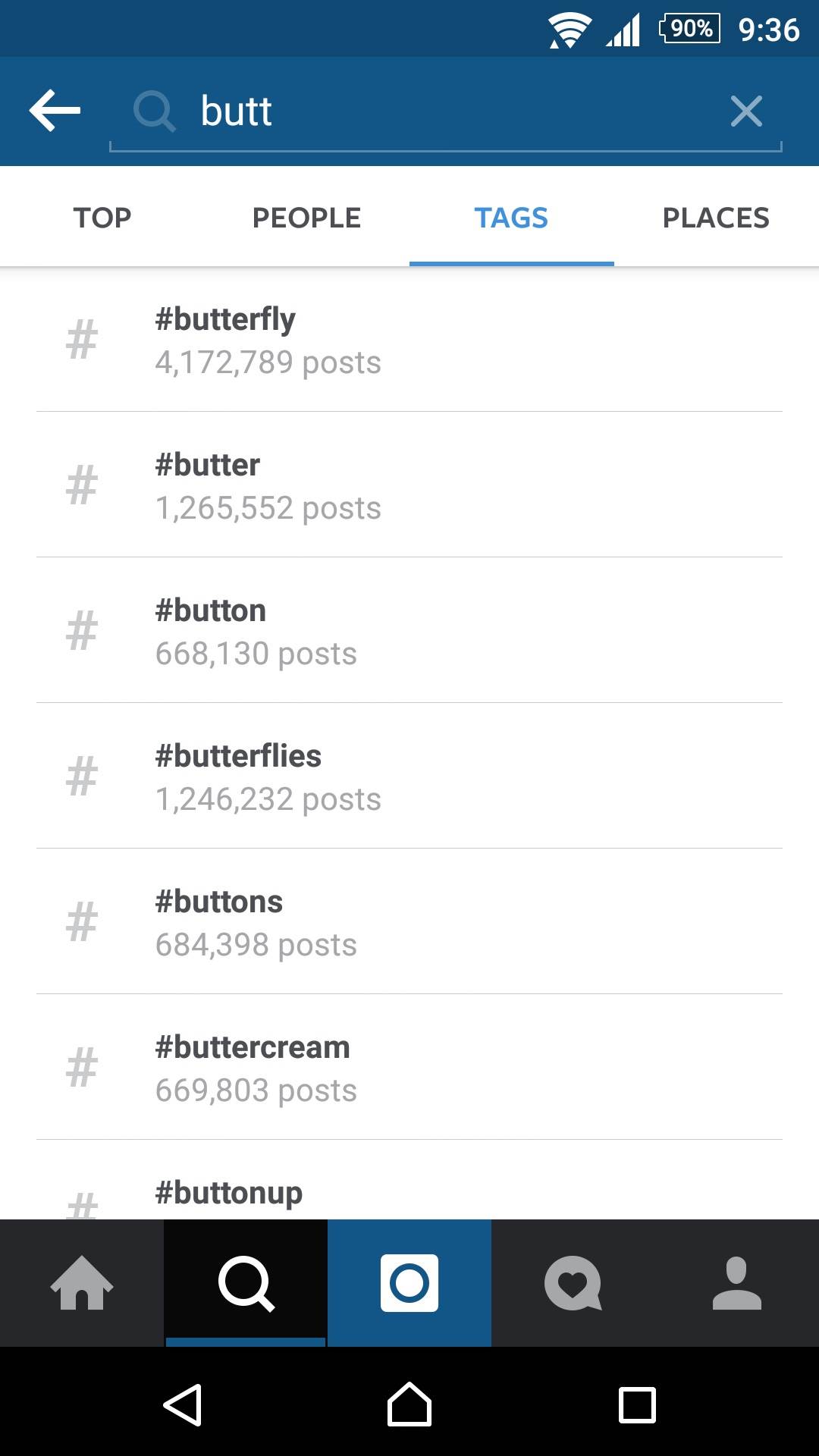Go to the home feed tab
This screenshot has height=1456, width=819.
(x=82, y=1283)
